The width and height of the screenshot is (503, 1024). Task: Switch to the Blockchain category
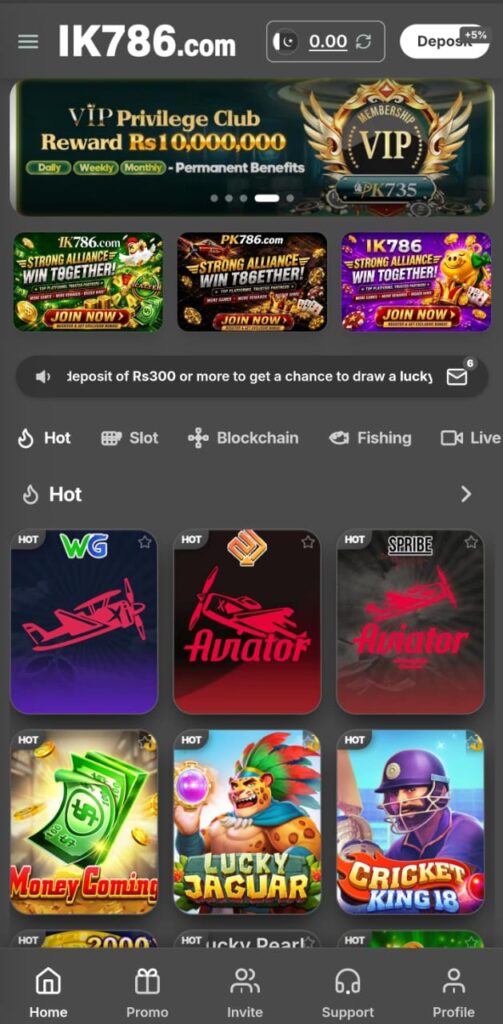(243, 438)
